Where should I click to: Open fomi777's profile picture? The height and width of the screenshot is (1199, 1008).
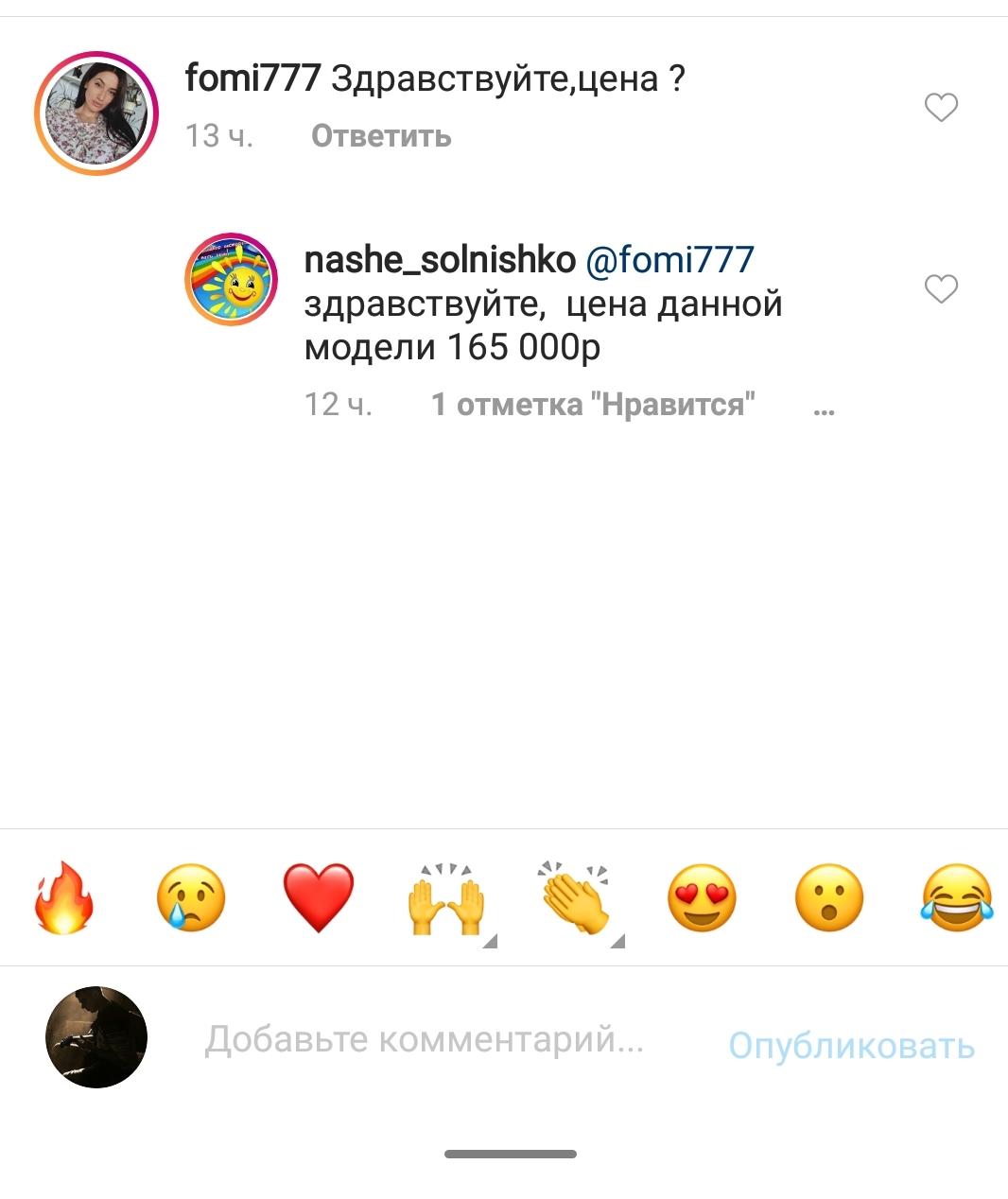(96, 113)
